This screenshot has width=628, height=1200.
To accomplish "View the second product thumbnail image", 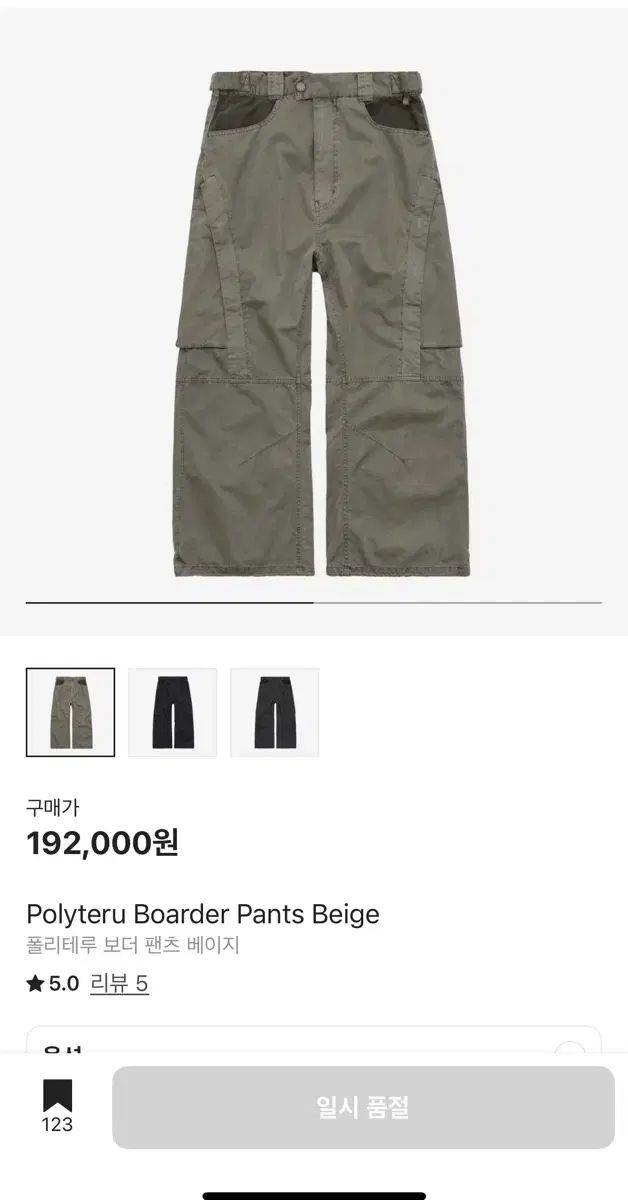I will pos(173,712).
